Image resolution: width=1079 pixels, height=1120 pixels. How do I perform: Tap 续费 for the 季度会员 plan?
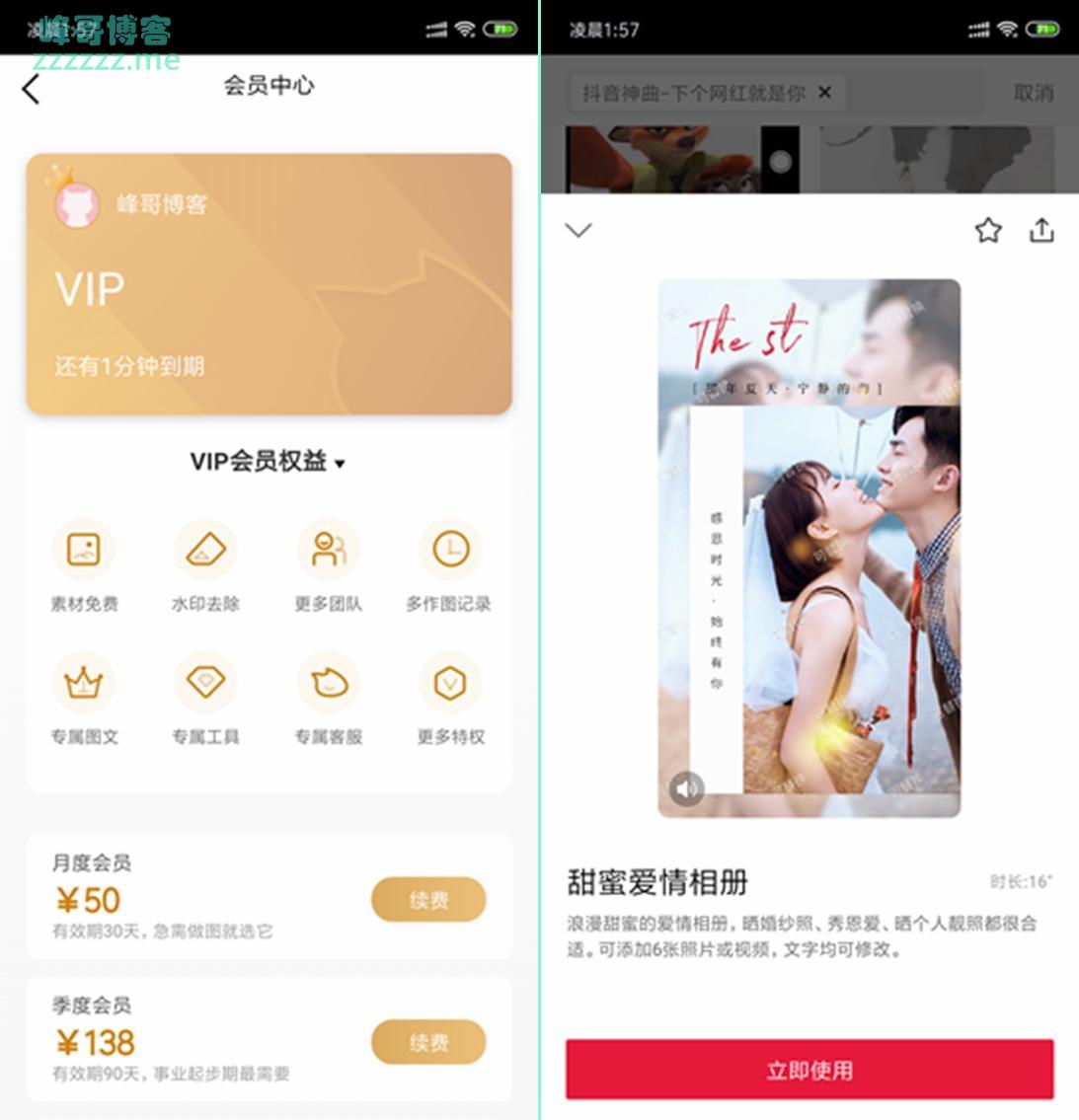(x=428, y=1042)
